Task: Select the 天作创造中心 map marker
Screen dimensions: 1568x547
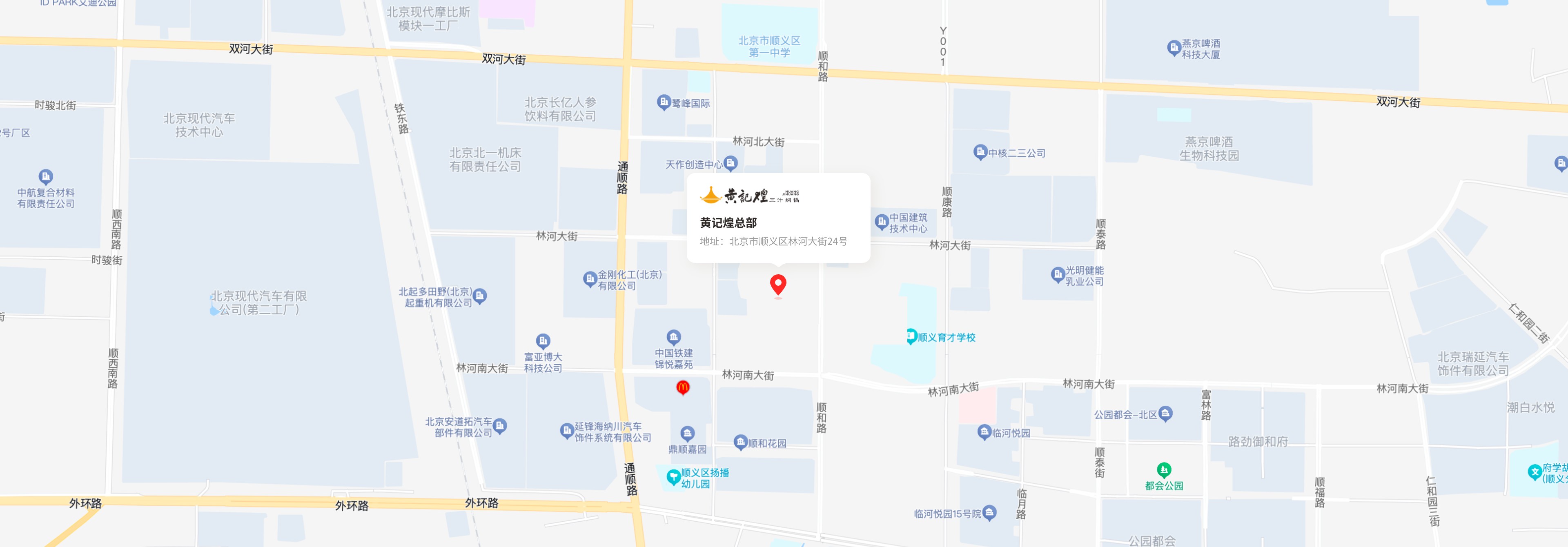Action: (x=731, y=163)
